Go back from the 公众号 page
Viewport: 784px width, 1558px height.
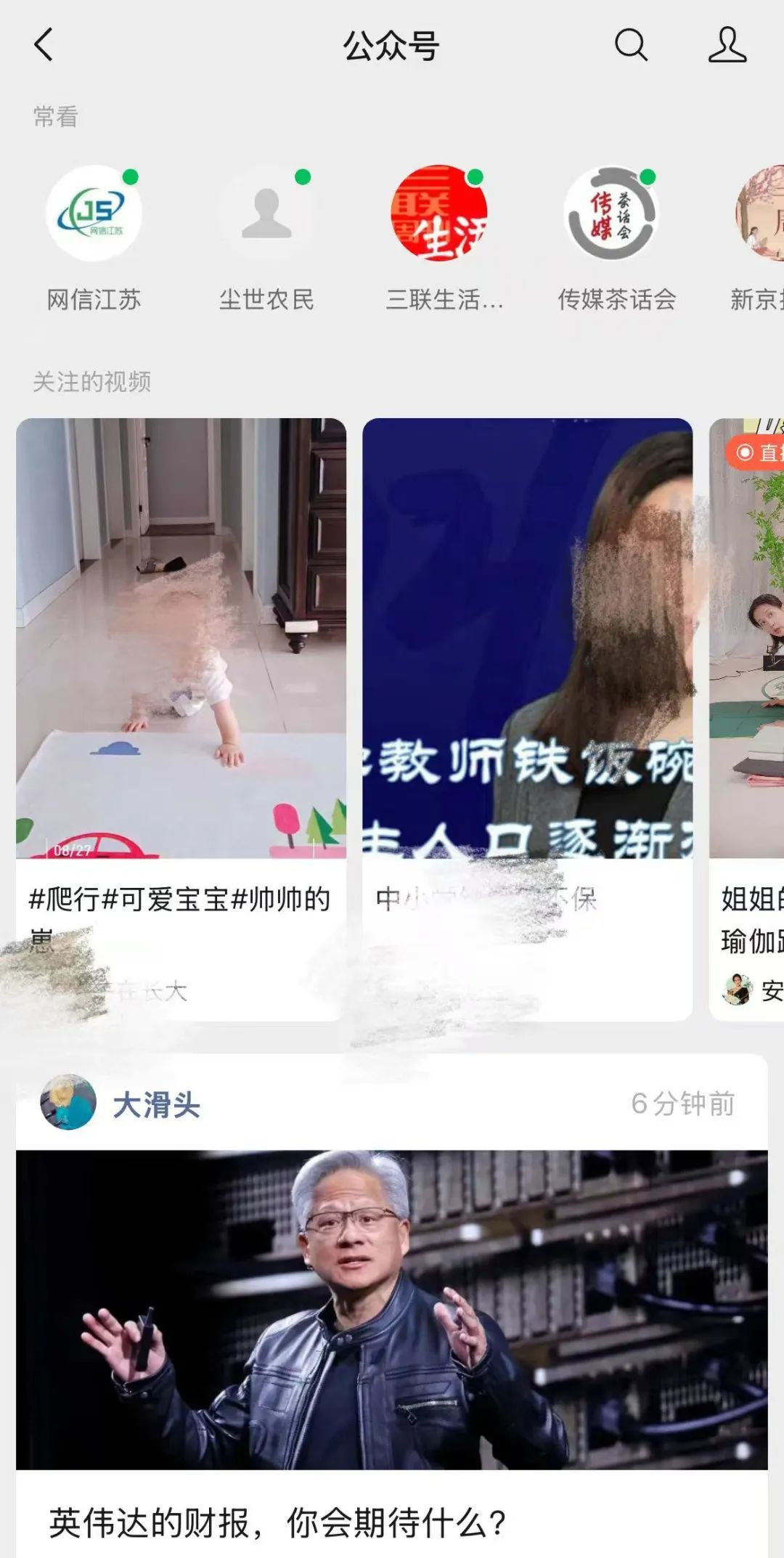(x=44, y=45)
